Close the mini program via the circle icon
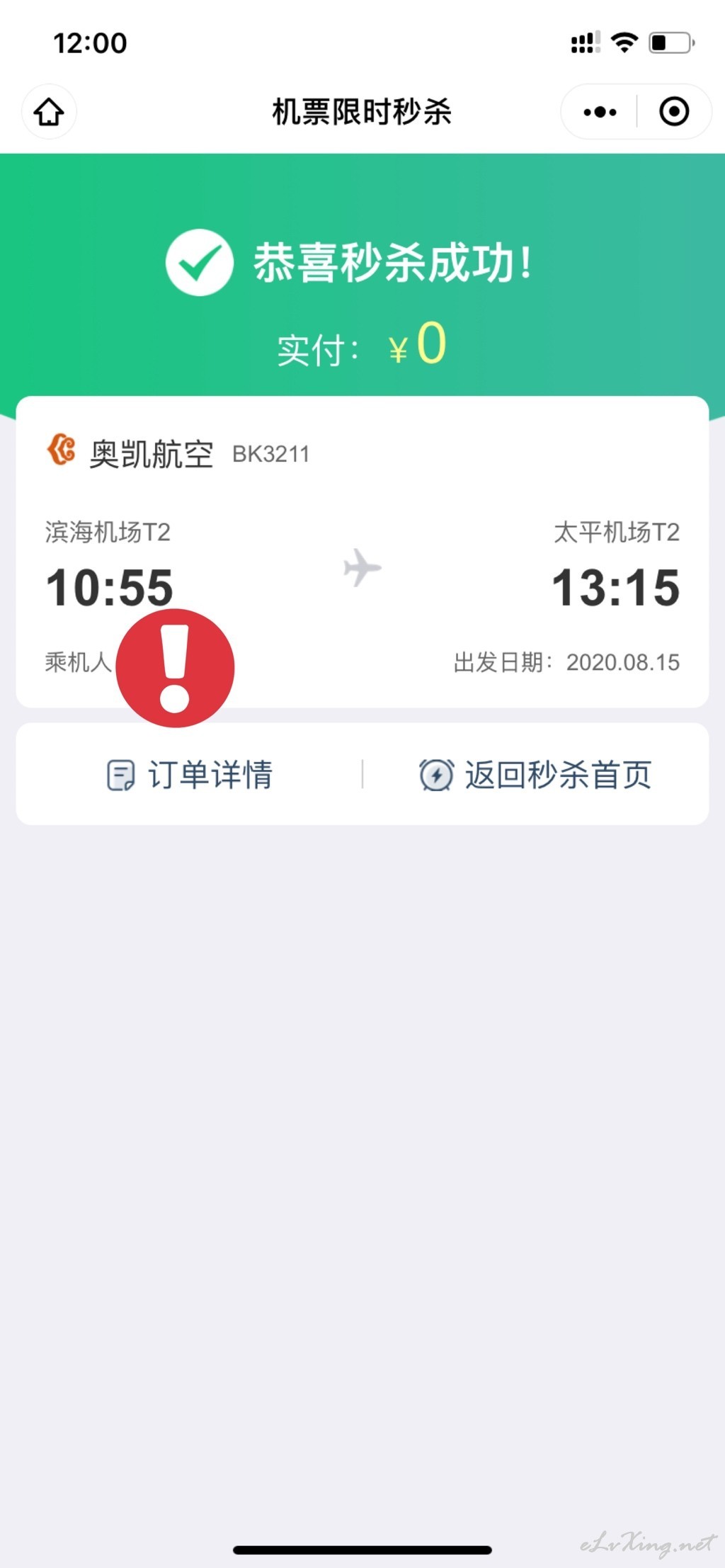This screenshot has height=1568, width=725. pos(673,112)
